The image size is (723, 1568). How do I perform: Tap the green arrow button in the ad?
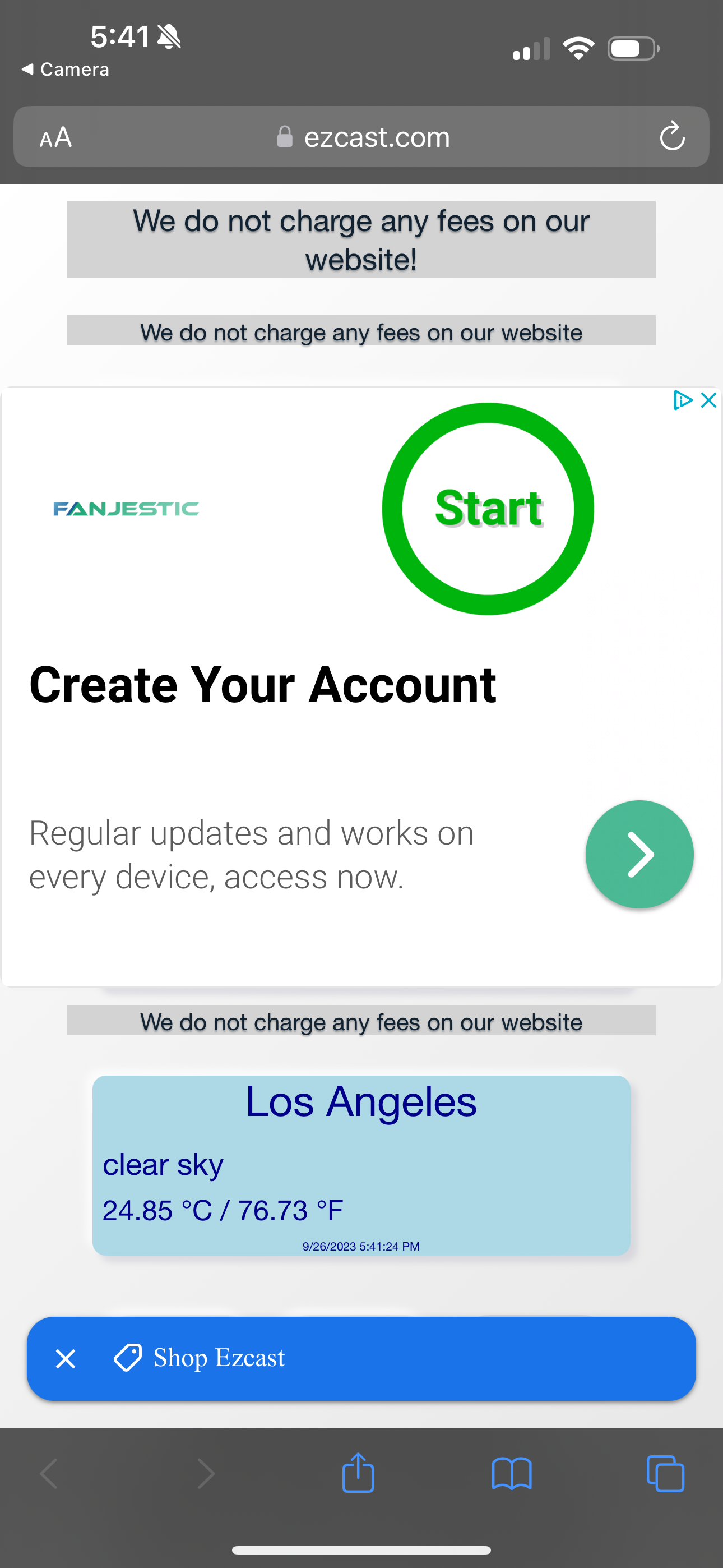[x=639, y=855]
